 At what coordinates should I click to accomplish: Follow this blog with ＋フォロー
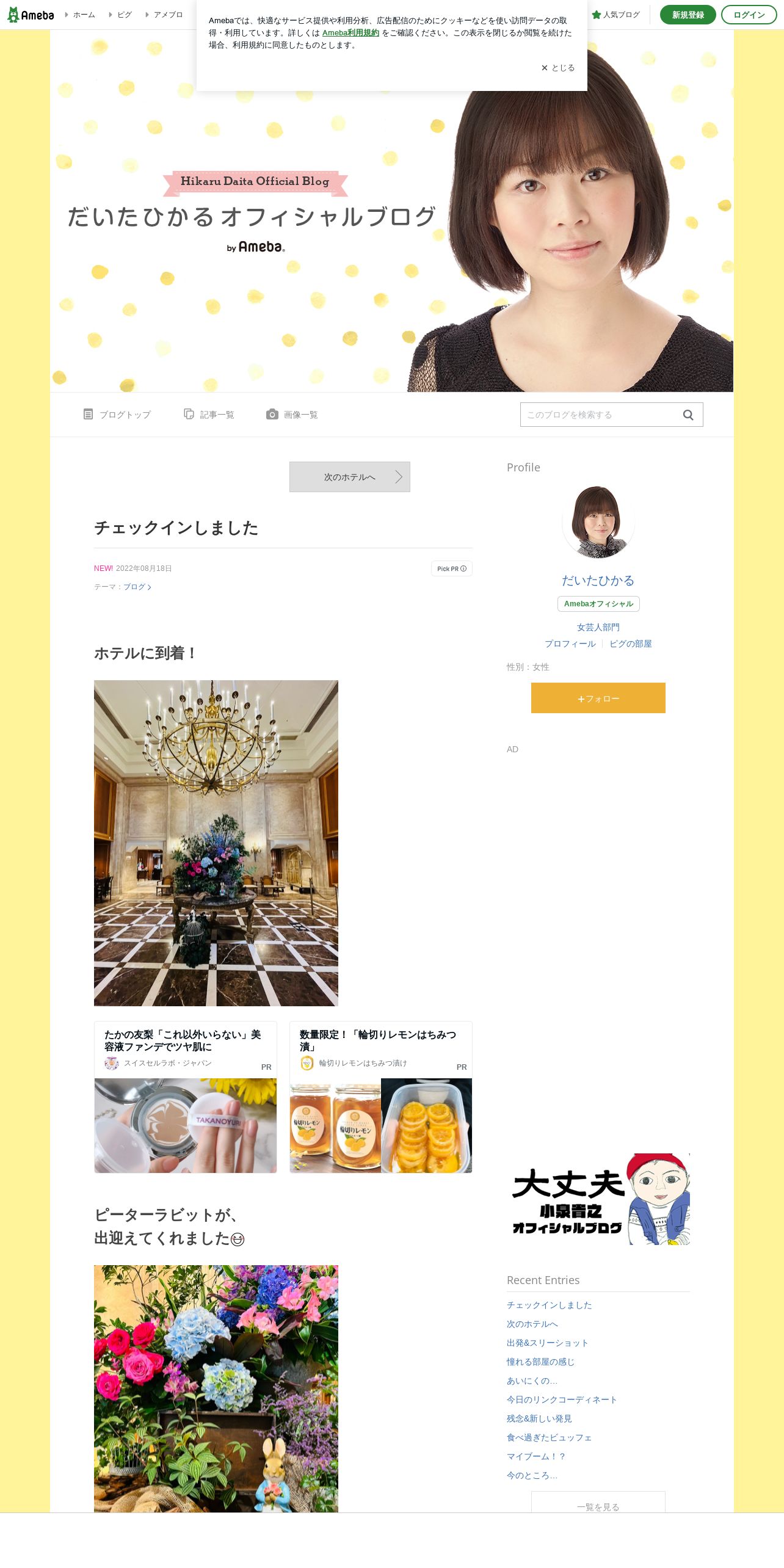click(x=598, y=698)
